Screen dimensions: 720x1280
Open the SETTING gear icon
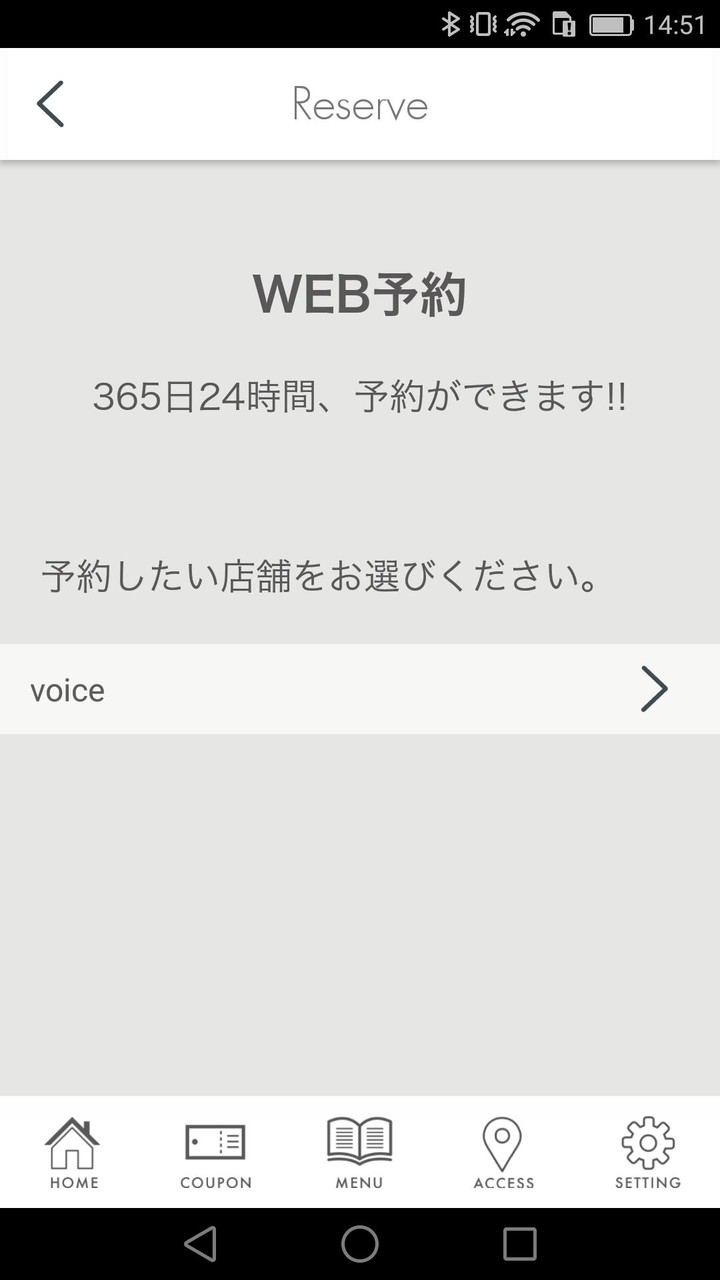(x=648, y=1152)
